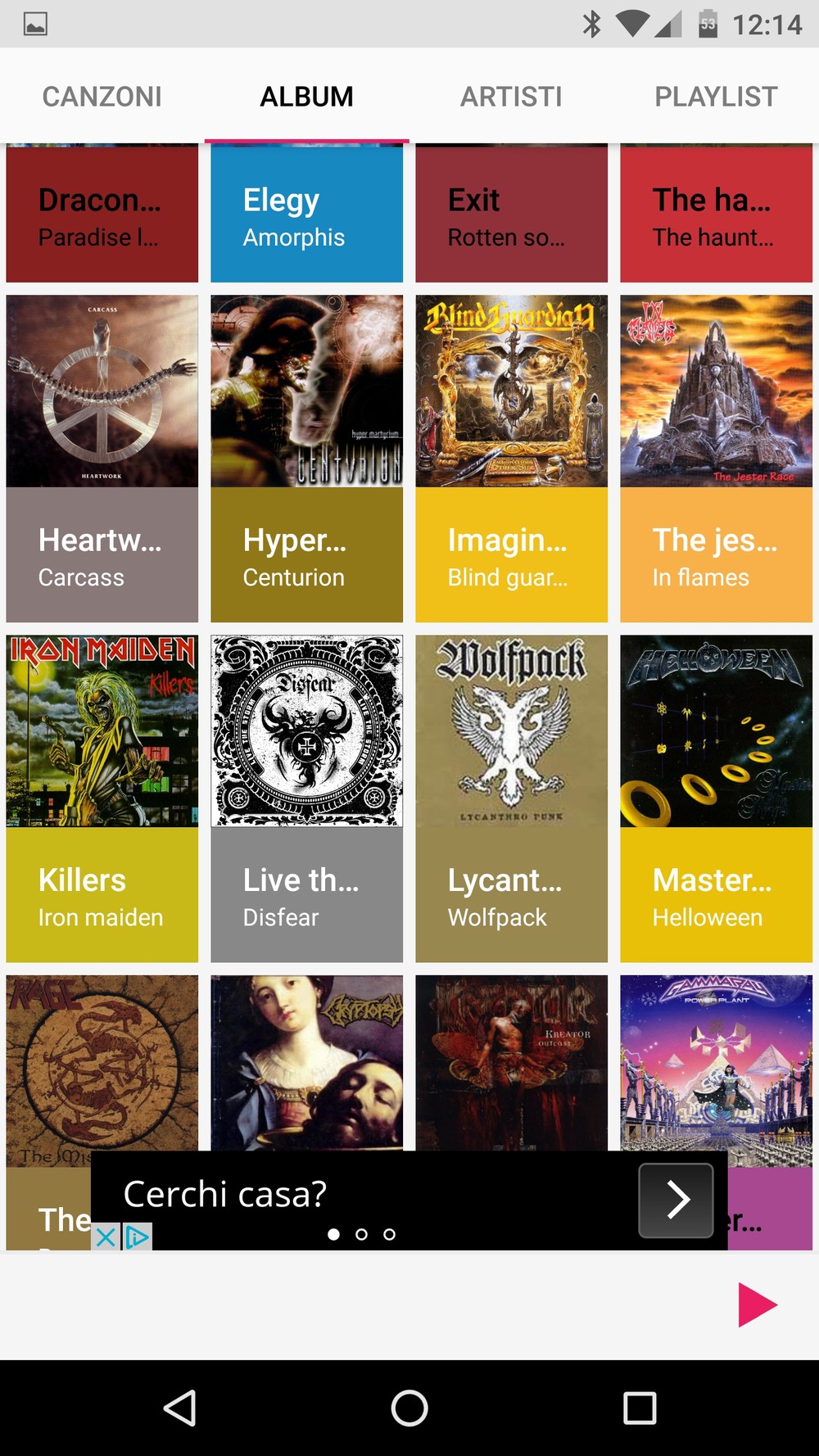819x1456 pixels.
Task: Open the Paradise Lost Draconian album
Action: (102, 217)
